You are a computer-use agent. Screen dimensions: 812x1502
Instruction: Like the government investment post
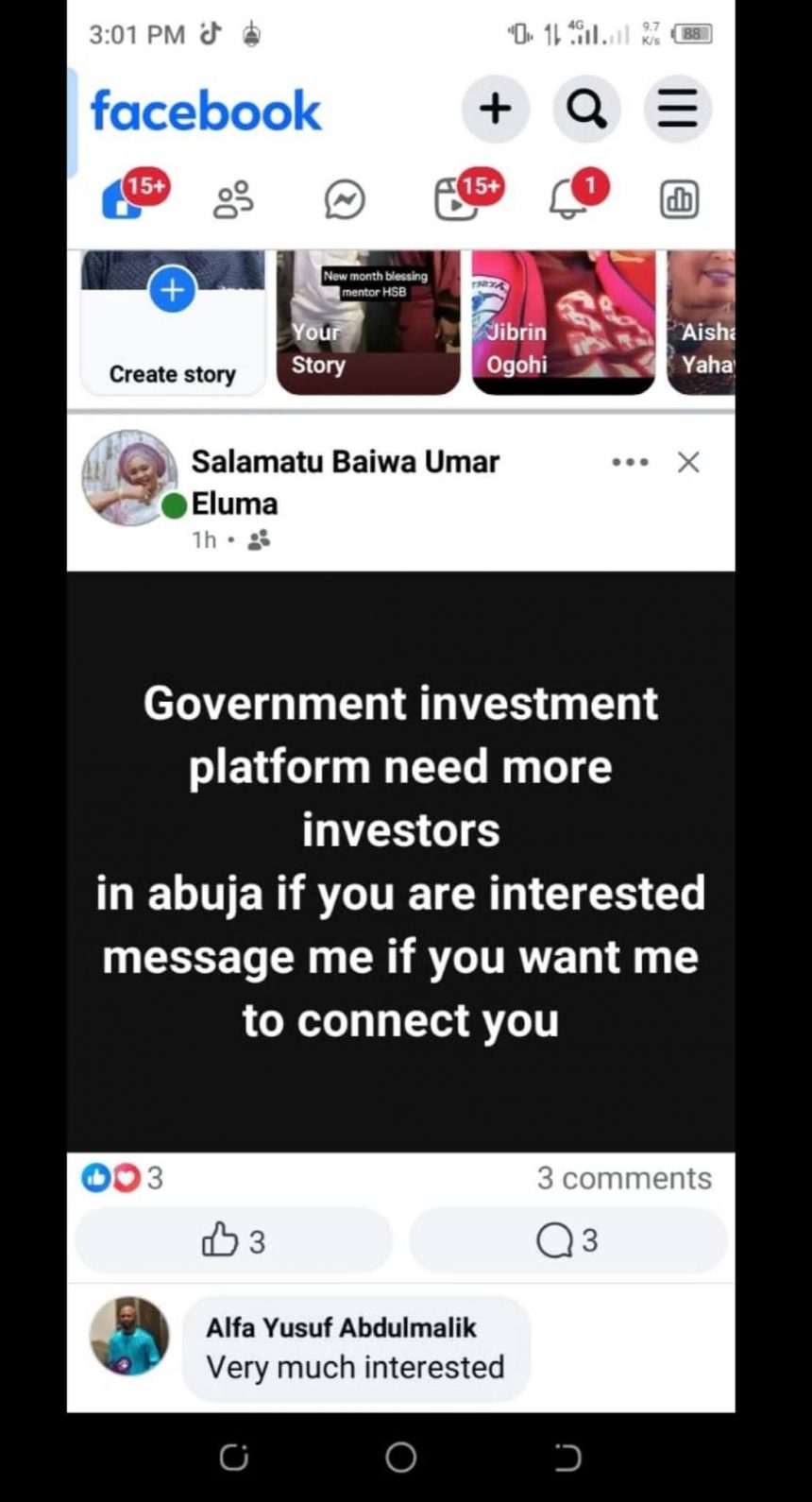(x=233, y=1240)
